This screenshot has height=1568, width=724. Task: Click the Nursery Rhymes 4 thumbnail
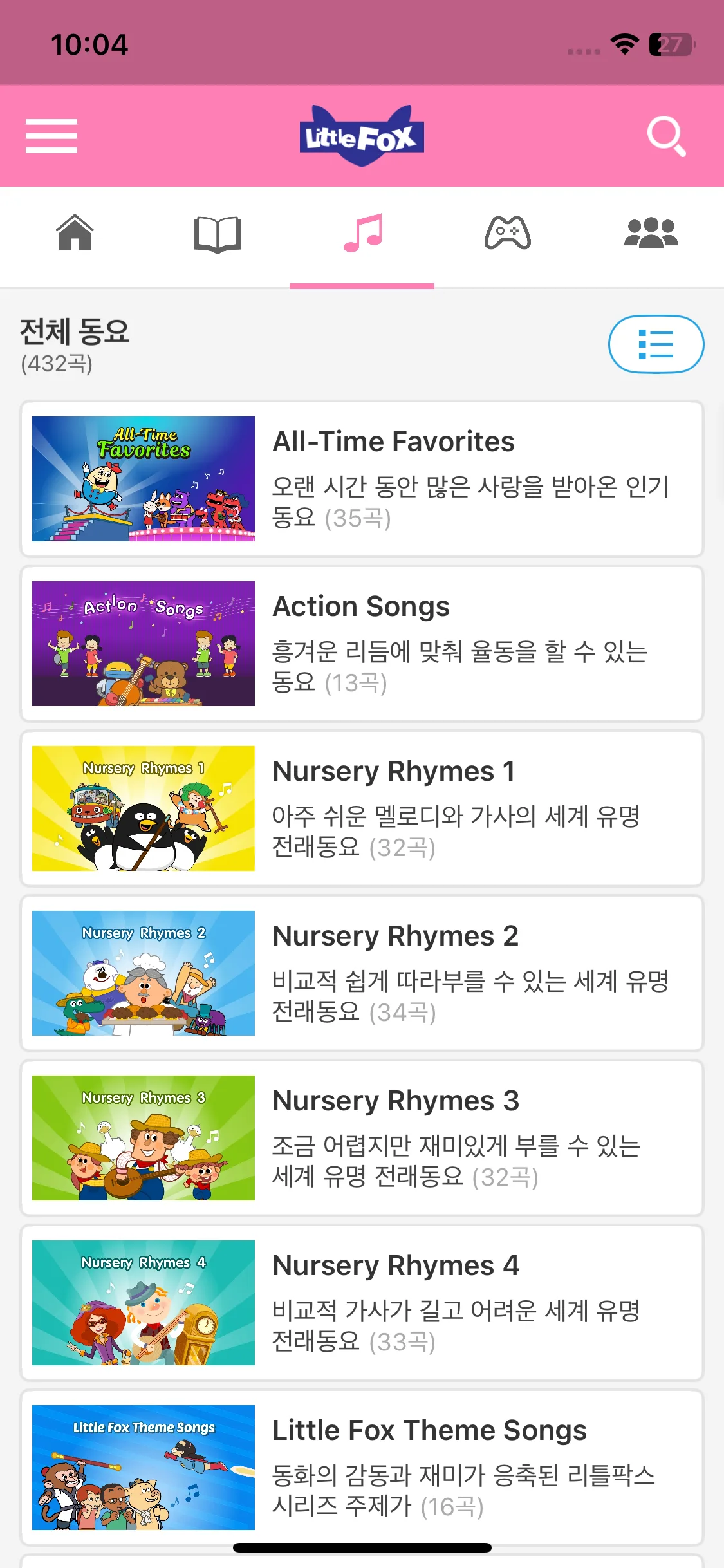[x=143, y=1303]
